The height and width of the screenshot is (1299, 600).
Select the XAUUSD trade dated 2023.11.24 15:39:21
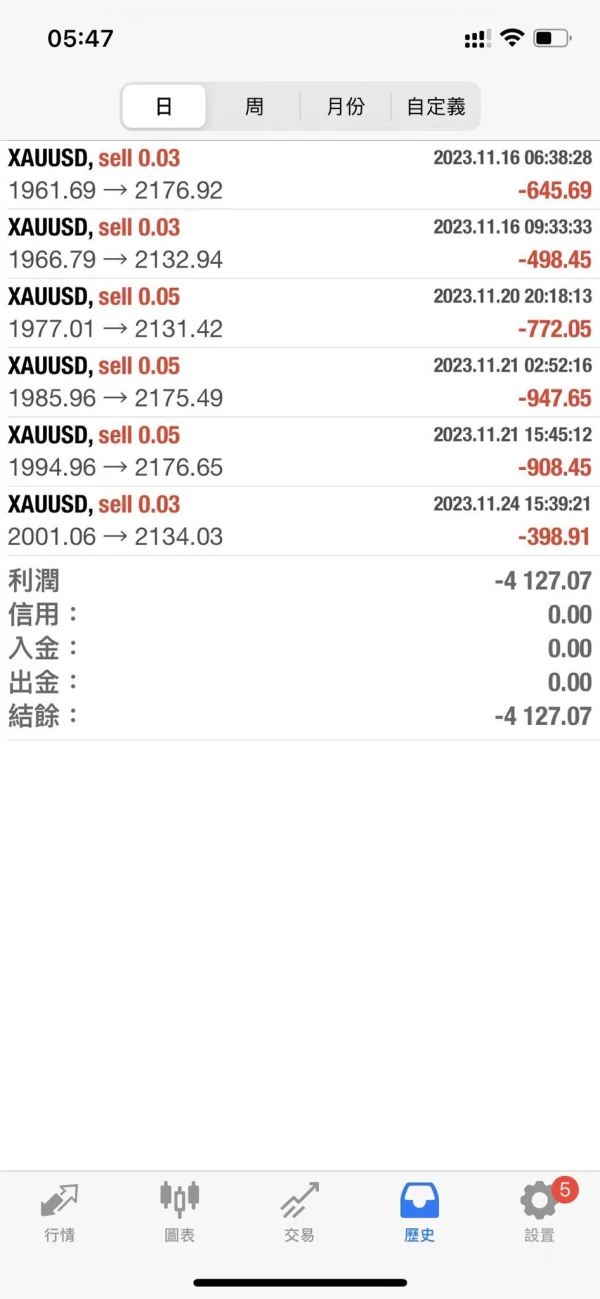pyautogui.click(x=300, y=520)
